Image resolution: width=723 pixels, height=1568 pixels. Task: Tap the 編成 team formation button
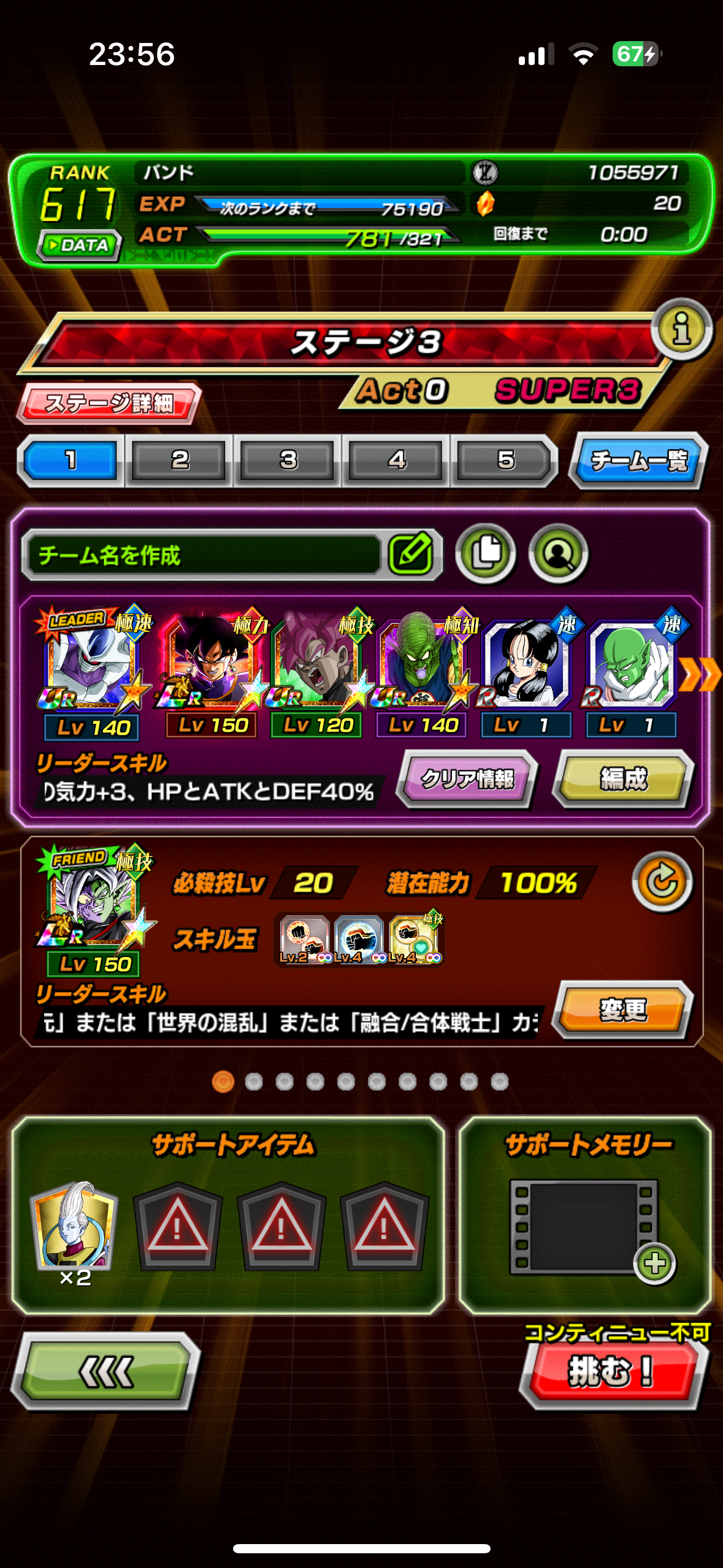click(624, 778)
